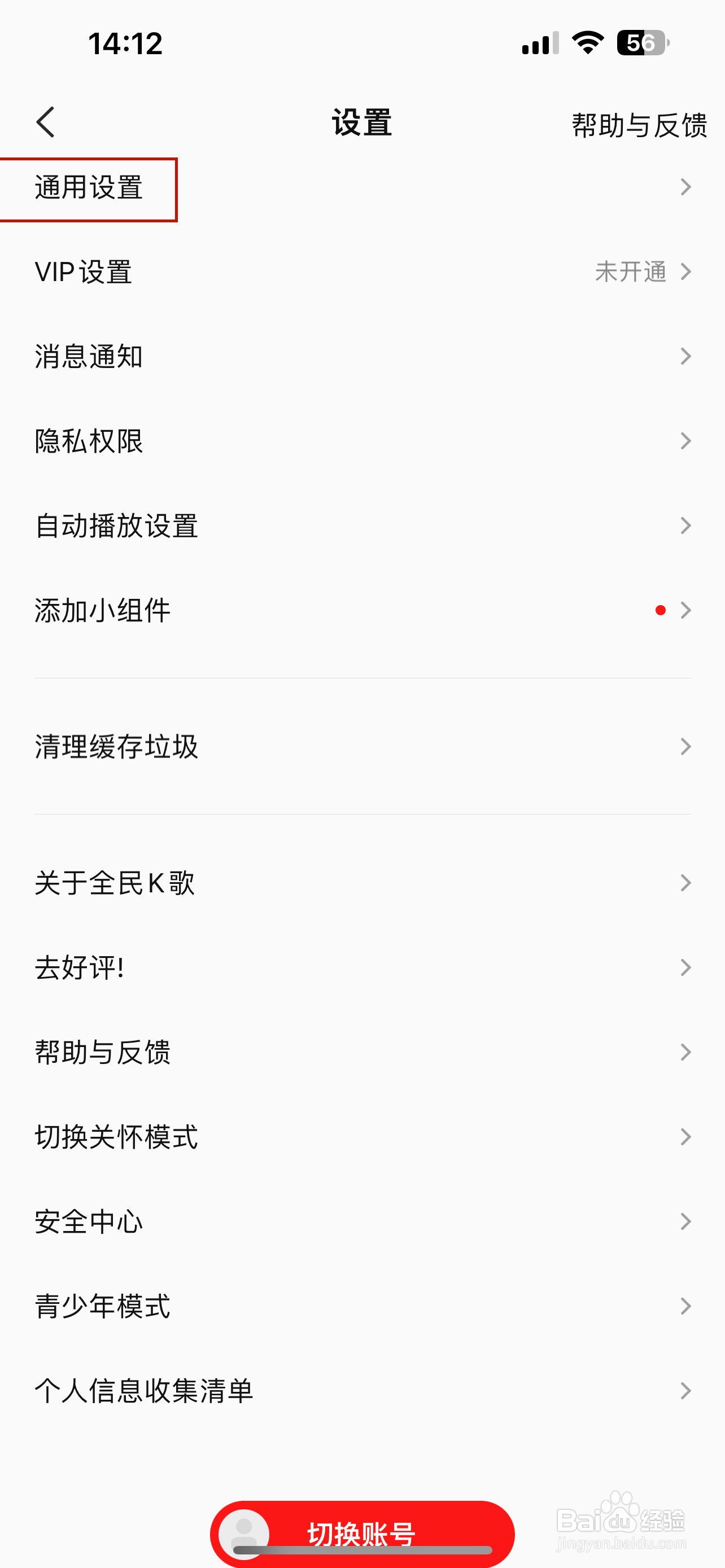Check the 未开通 status on VIP设置
Viewport: 725px width, 1568px height.
click(631, 272)
